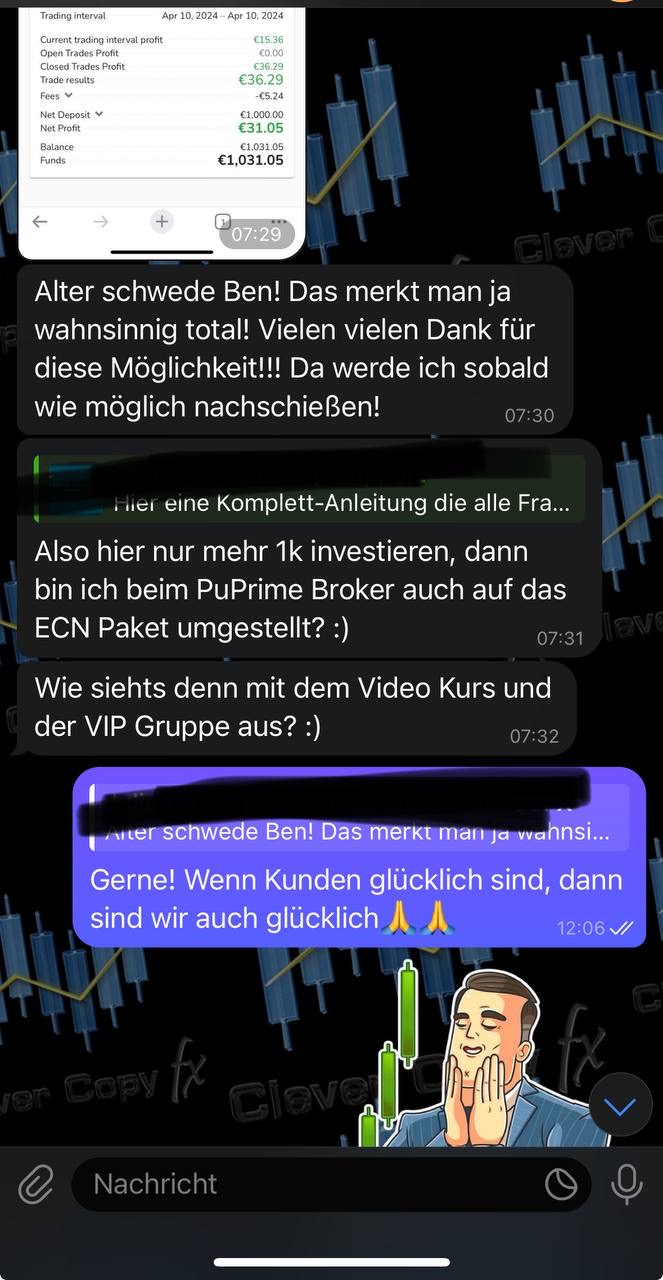The width and height of the screenshot is (663, 1280).
Task: Focus the Nachricht message input field
Action: coord(300,1185)
